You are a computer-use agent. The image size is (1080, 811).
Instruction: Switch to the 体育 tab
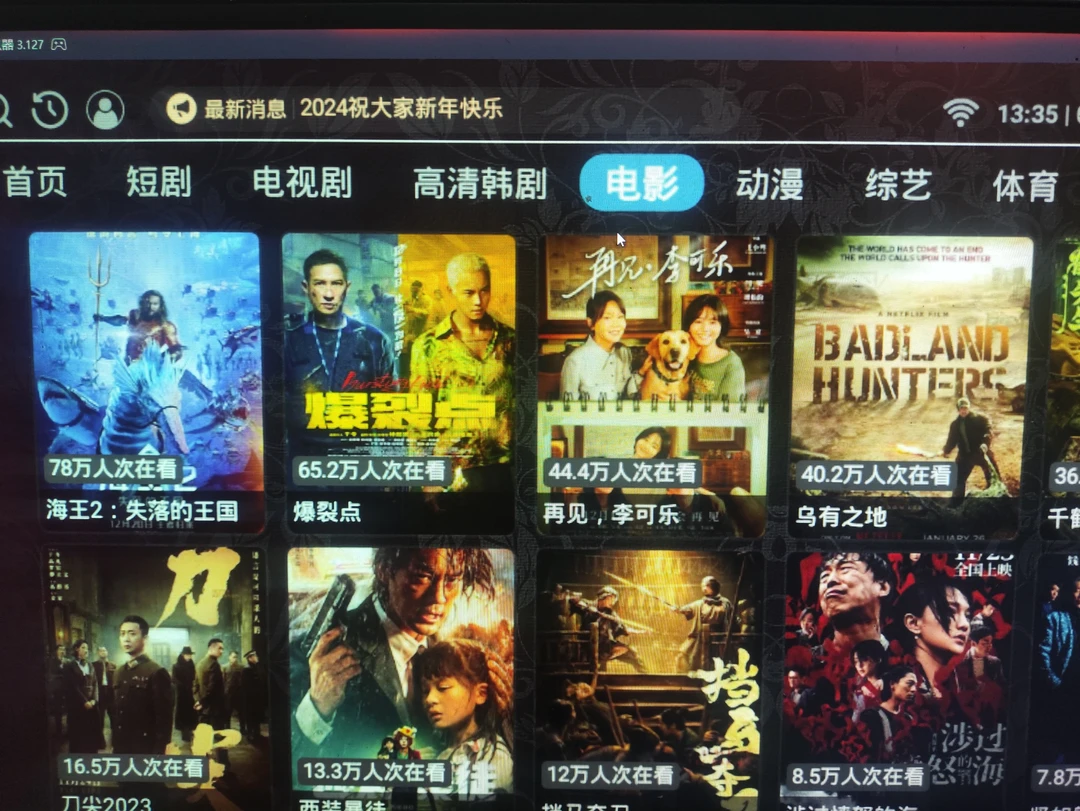coord(1025,186)
